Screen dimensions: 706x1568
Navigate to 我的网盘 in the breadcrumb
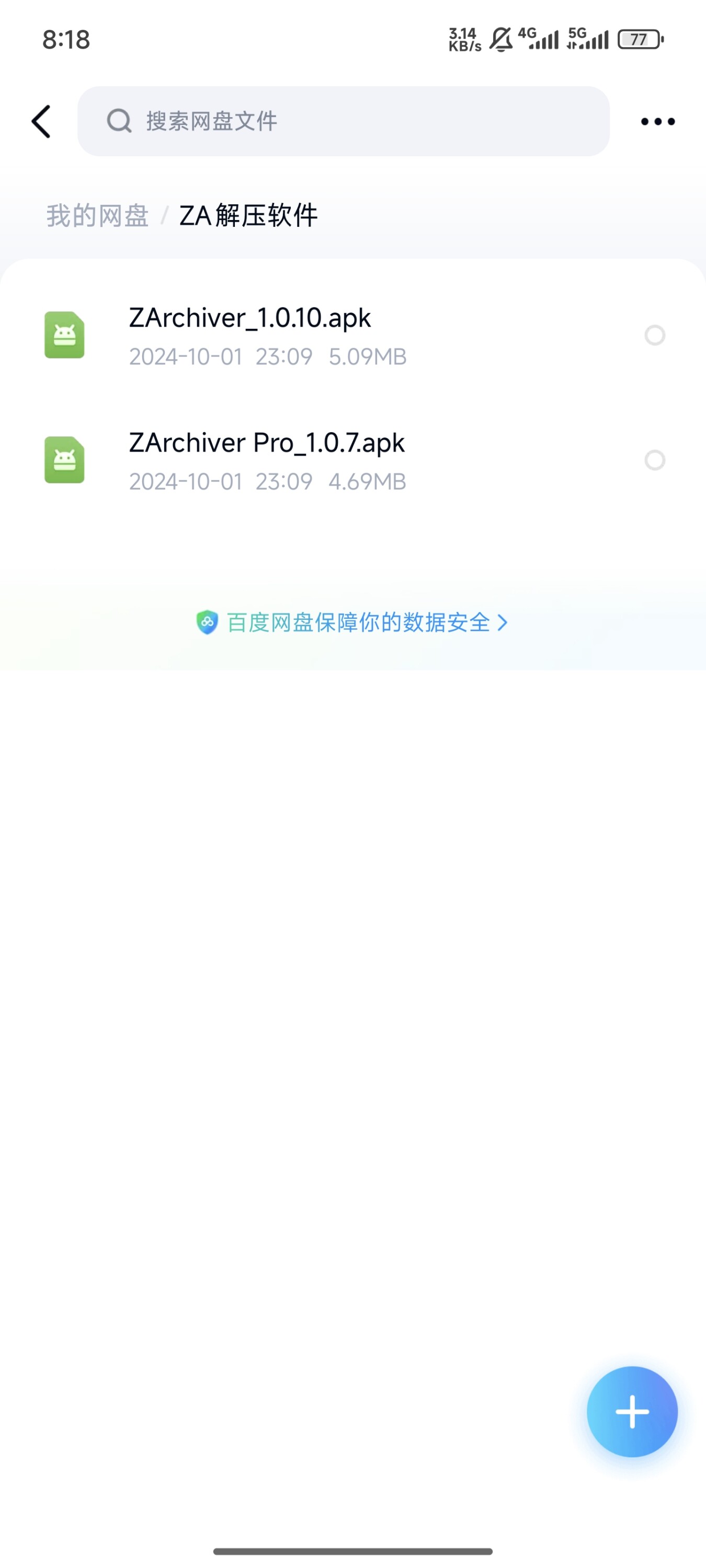(97, 215)
